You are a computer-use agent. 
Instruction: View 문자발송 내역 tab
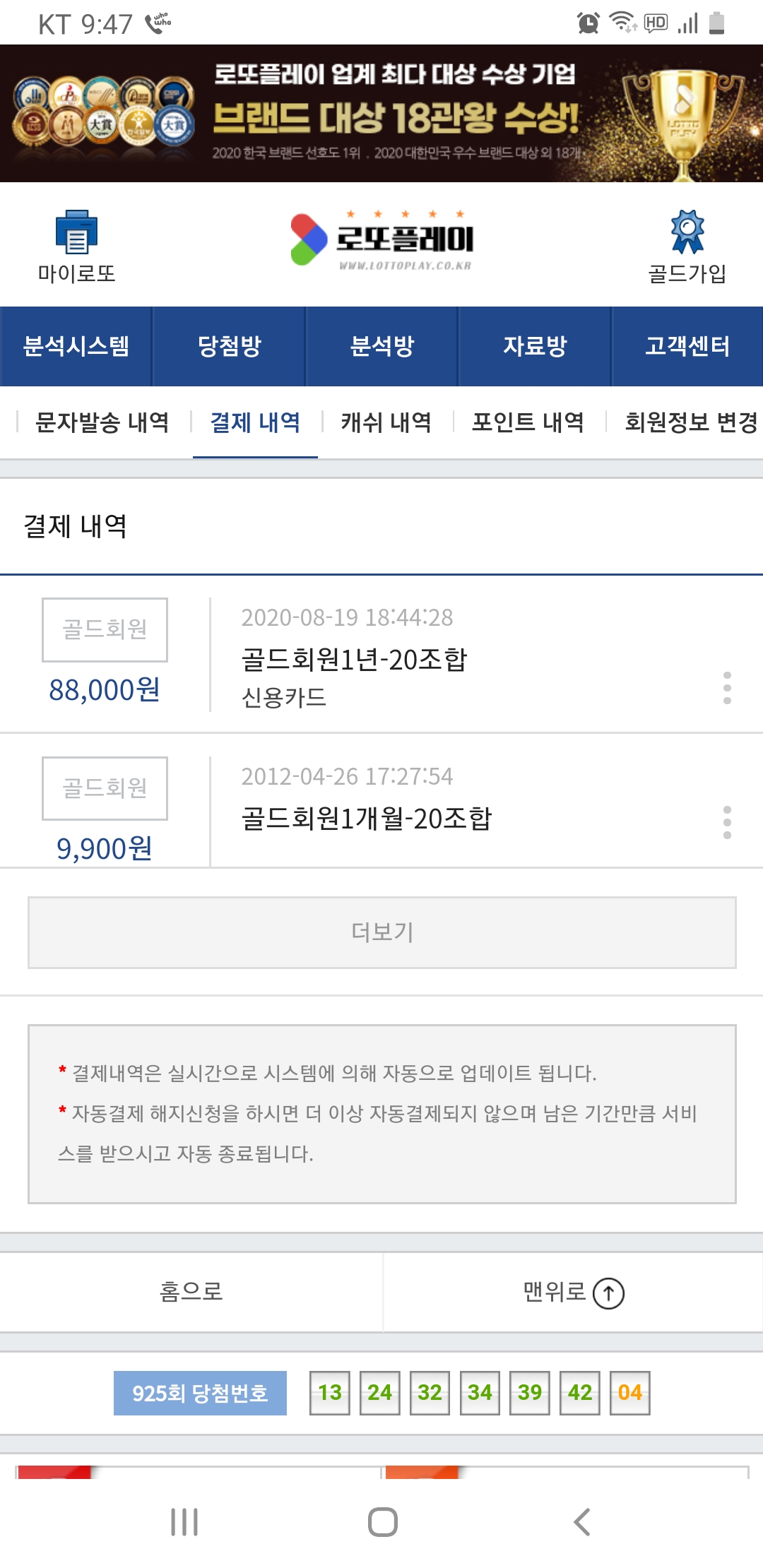[x=102, y=422]
